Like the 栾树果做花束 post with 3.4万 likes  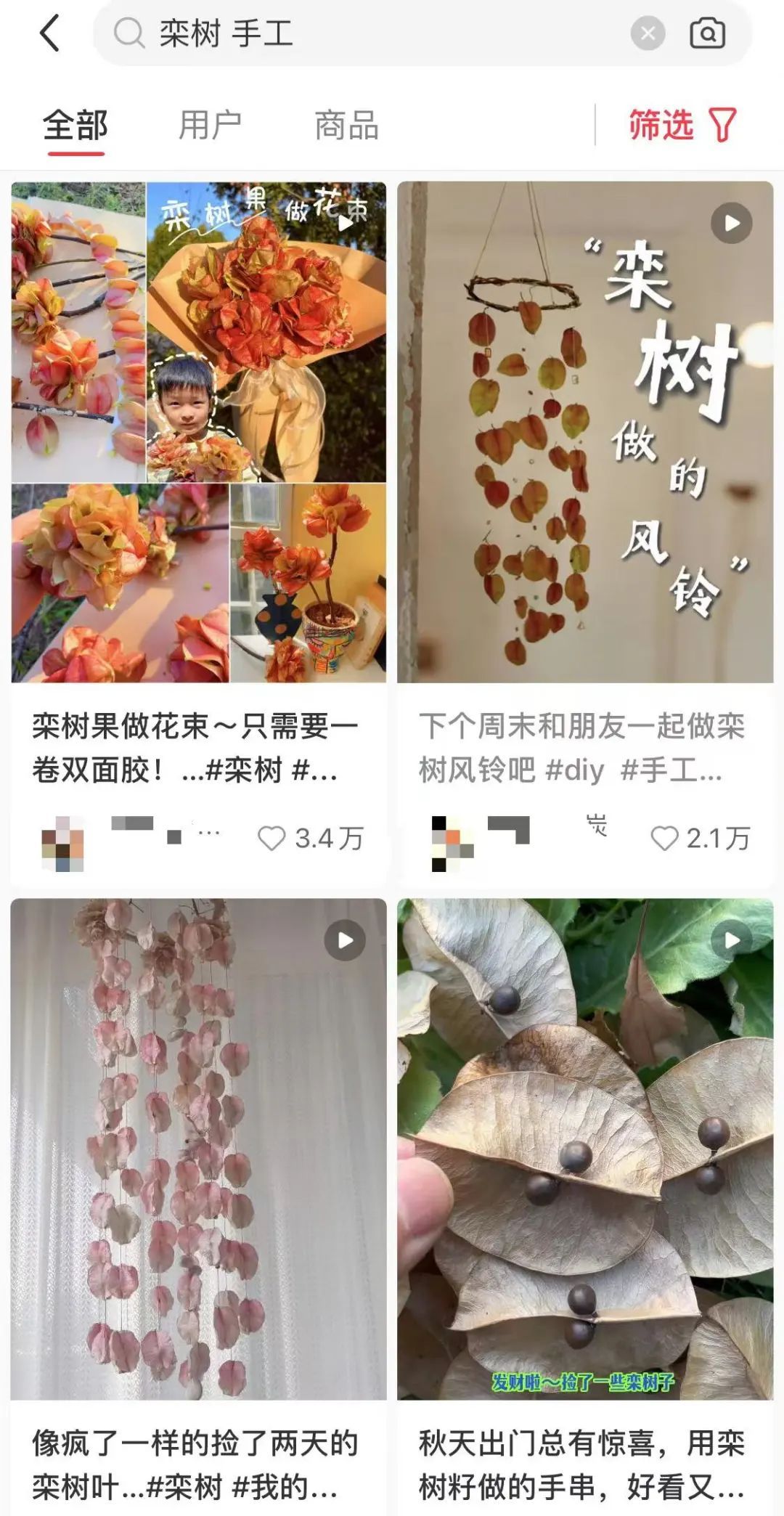[272, 839]
